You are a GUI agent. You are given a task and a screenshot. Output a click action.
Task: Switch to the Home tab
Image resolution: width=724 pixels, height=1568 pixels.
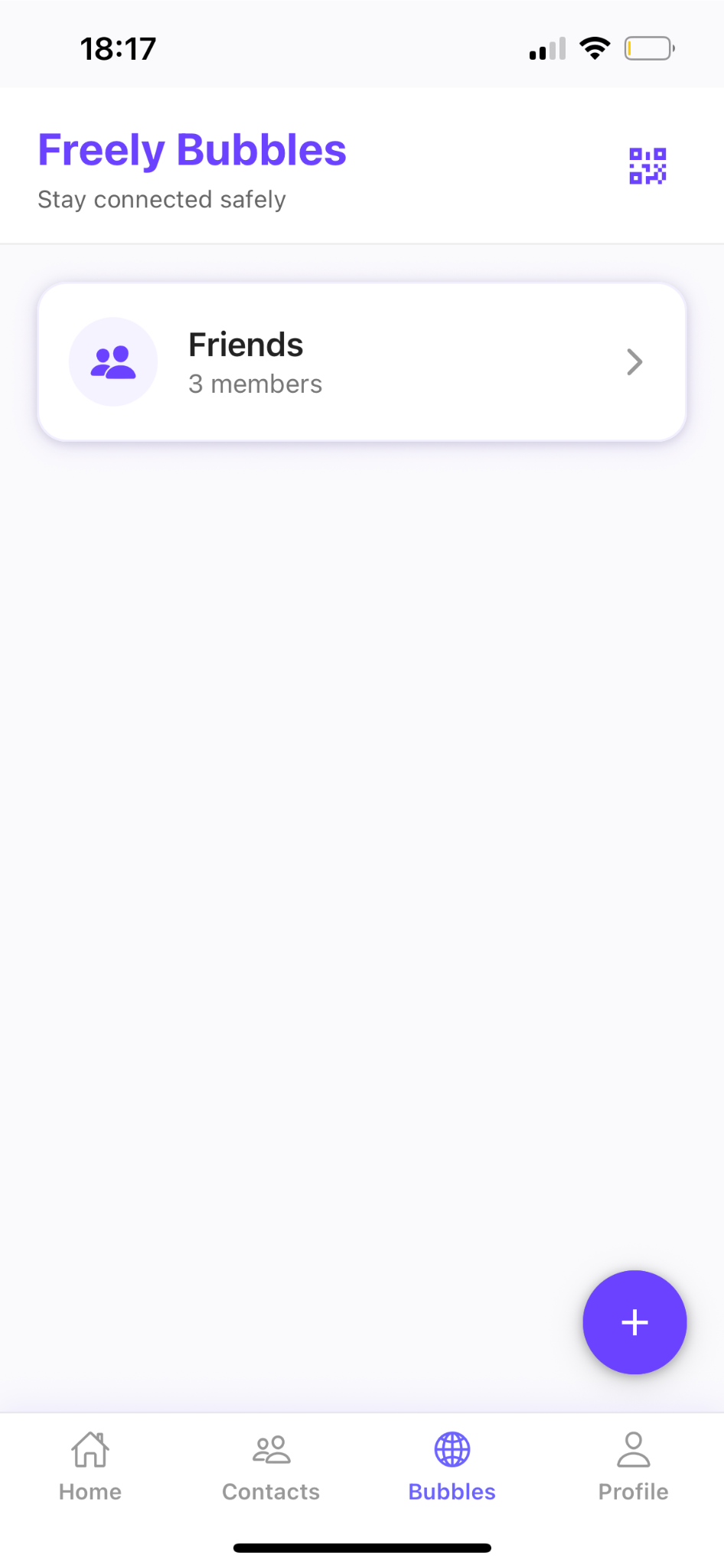point(90,1467)
